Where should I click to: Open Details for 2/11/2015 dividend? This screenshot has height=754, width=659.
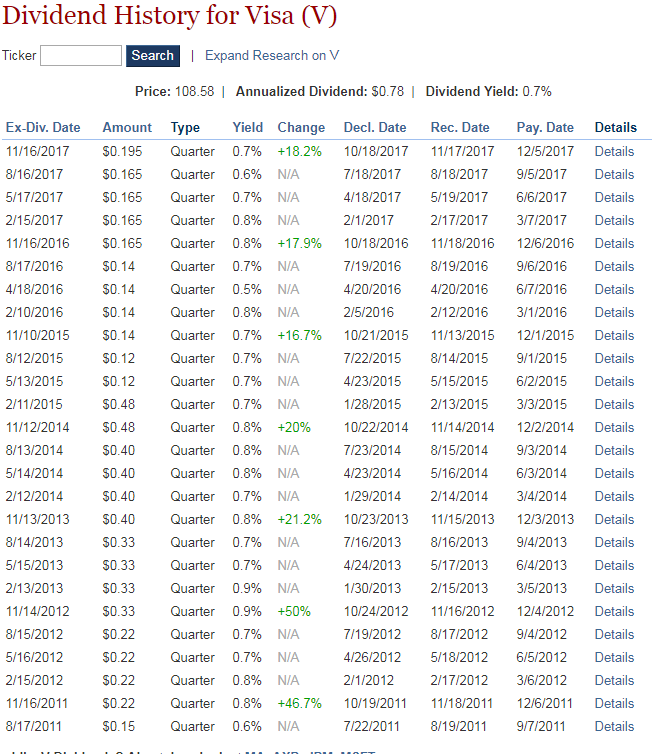614,404
